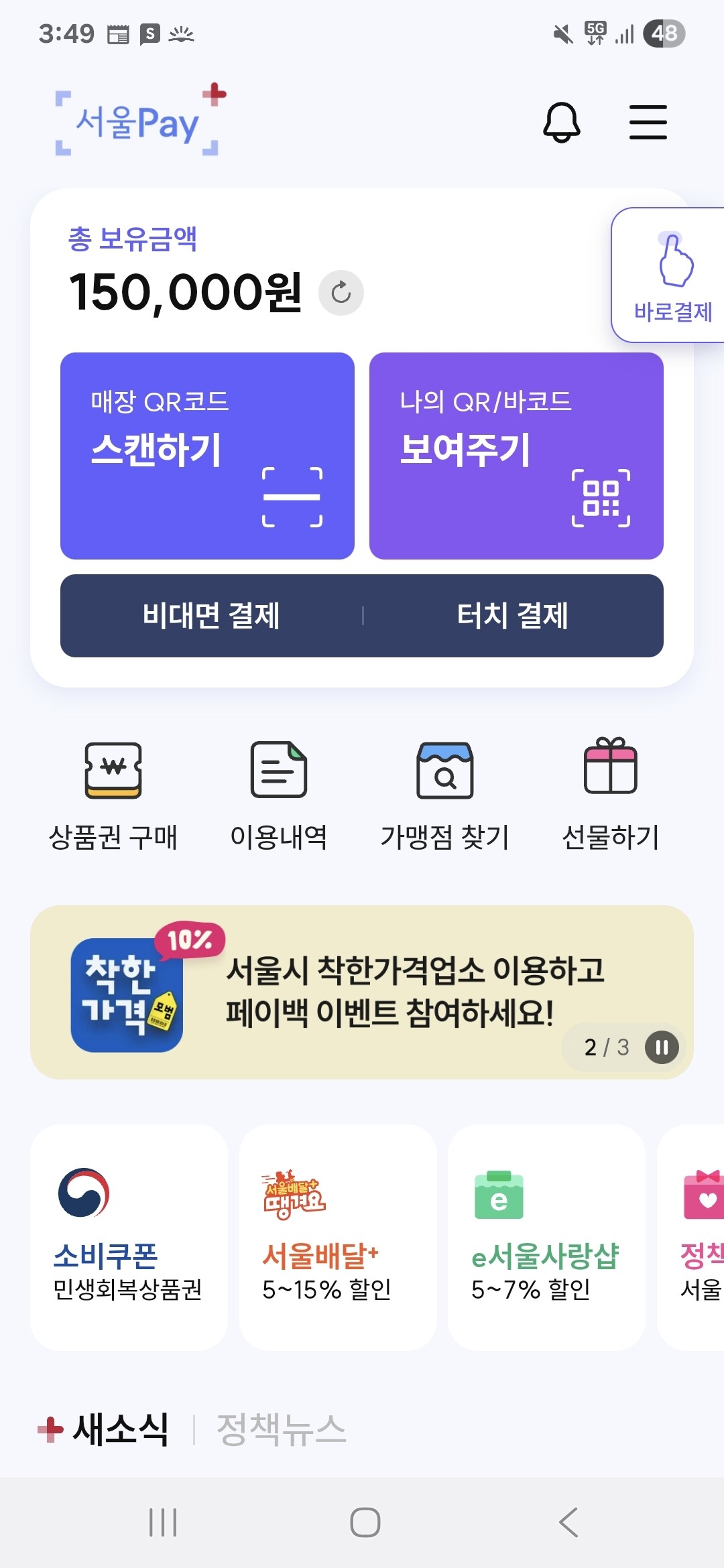Refresh the total balance amount
The width and height of the screenshot is (724, 1568).
pyautogui.click(x=341, y=293)
